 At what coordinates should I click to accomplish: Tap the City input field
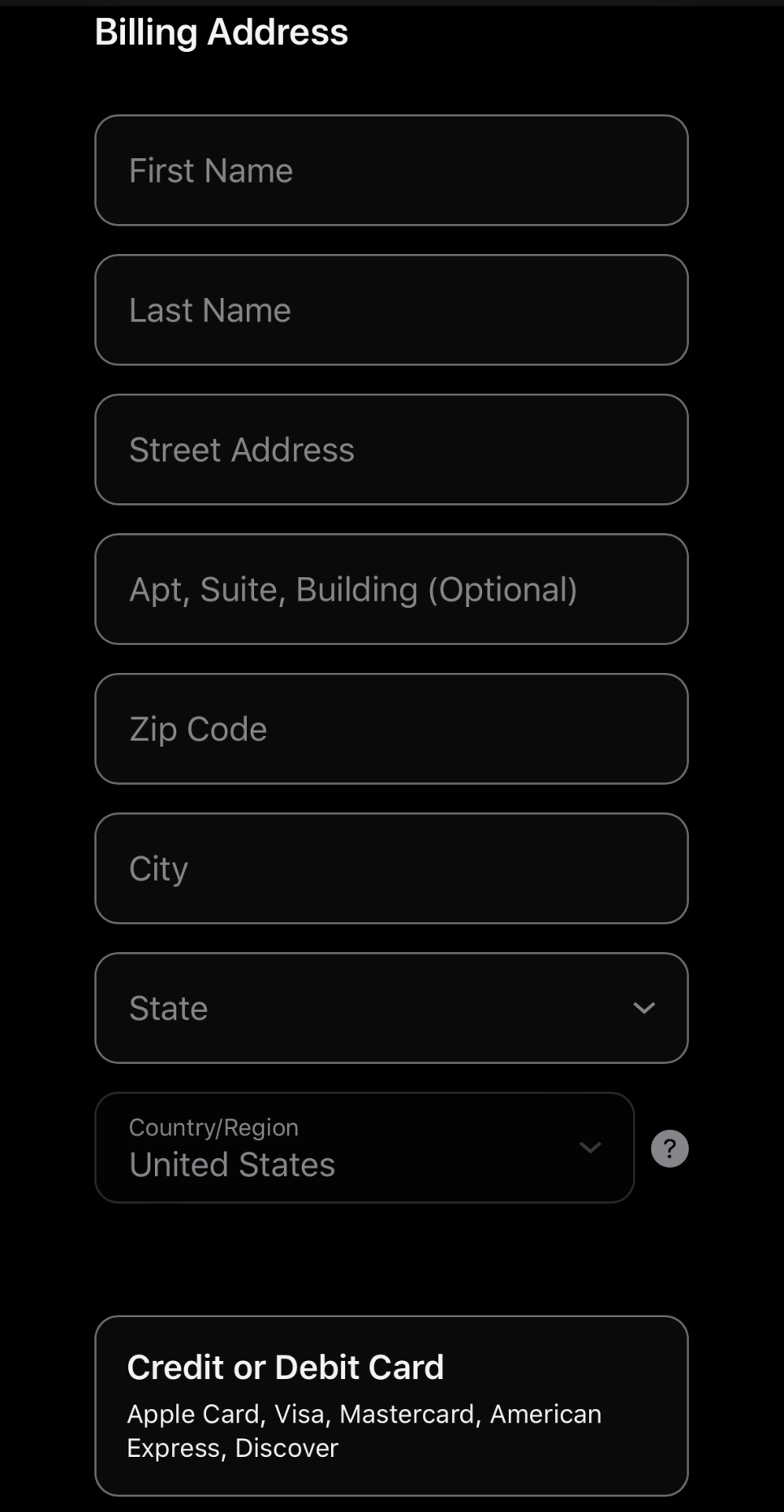[x=391, y=868]
